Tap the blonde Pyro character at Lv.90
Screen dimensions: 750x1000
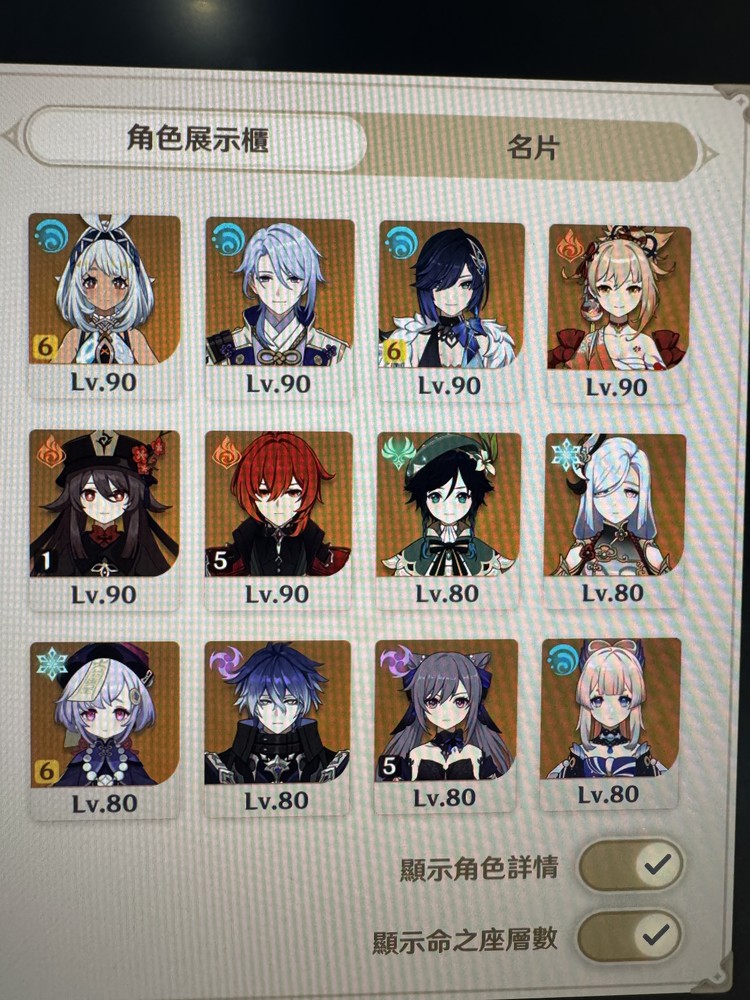click(619, 298)
